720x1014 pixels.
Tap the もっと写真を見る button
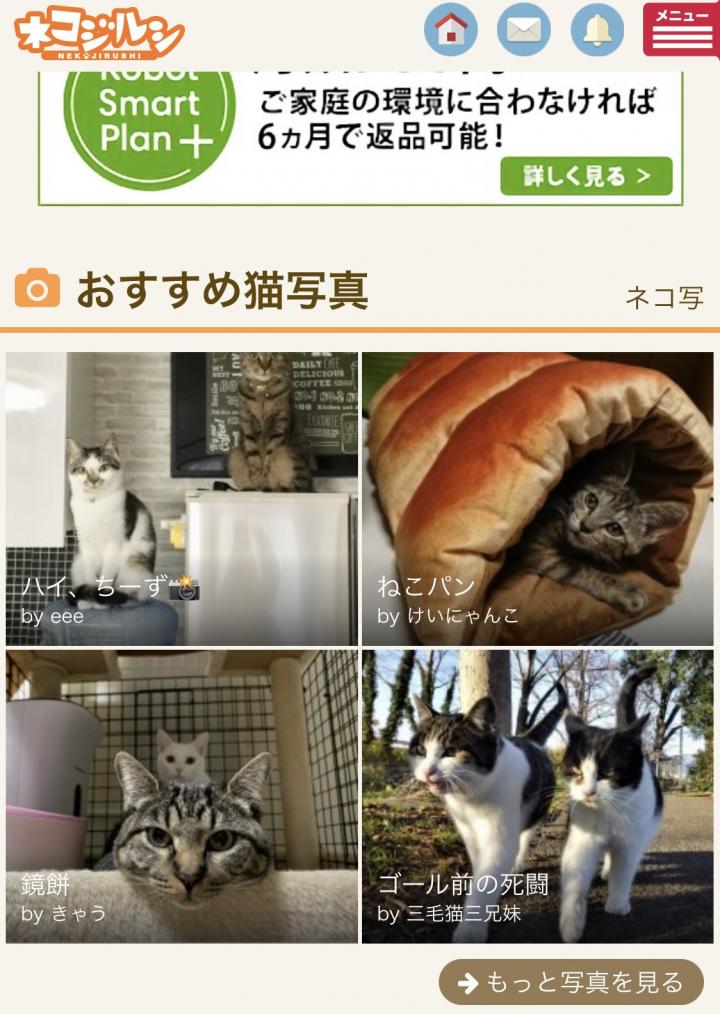571,982
